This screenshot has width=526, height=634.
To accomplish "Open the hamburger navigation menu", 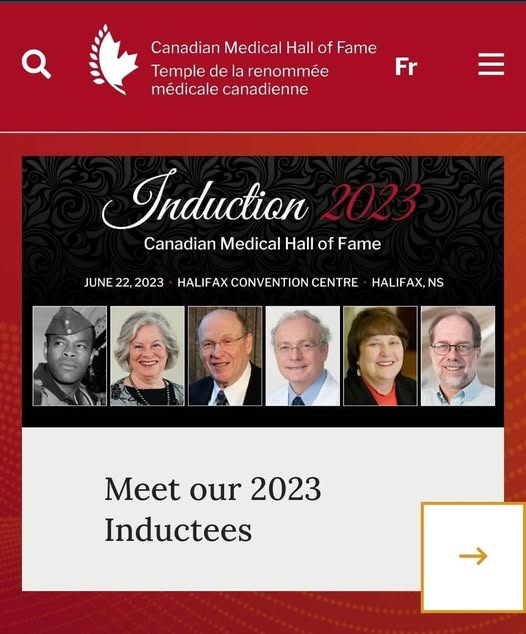I will 491,64.
